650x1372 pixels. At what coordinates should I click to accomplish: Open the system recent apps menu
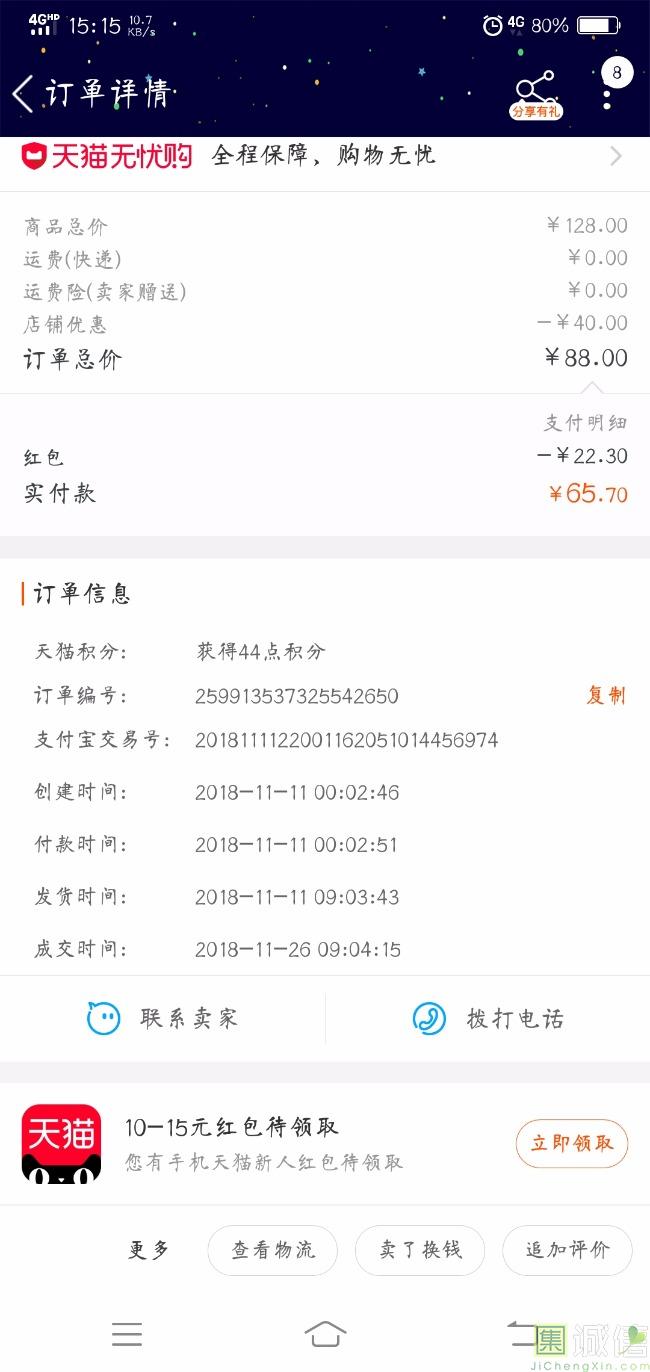click(127, 1334)
